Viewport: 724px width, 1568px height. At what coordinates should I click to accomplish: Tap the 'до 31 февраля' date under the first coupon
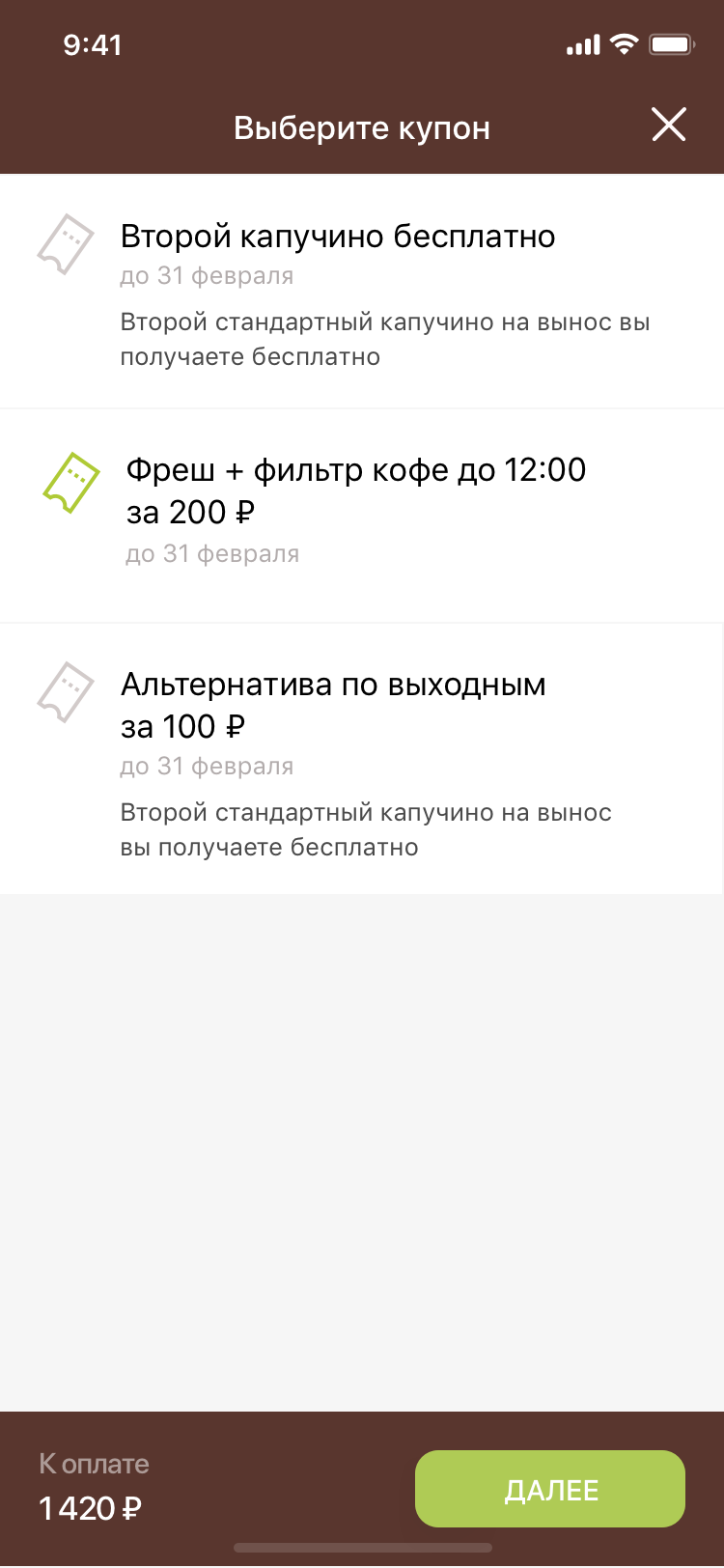point(205,276)
